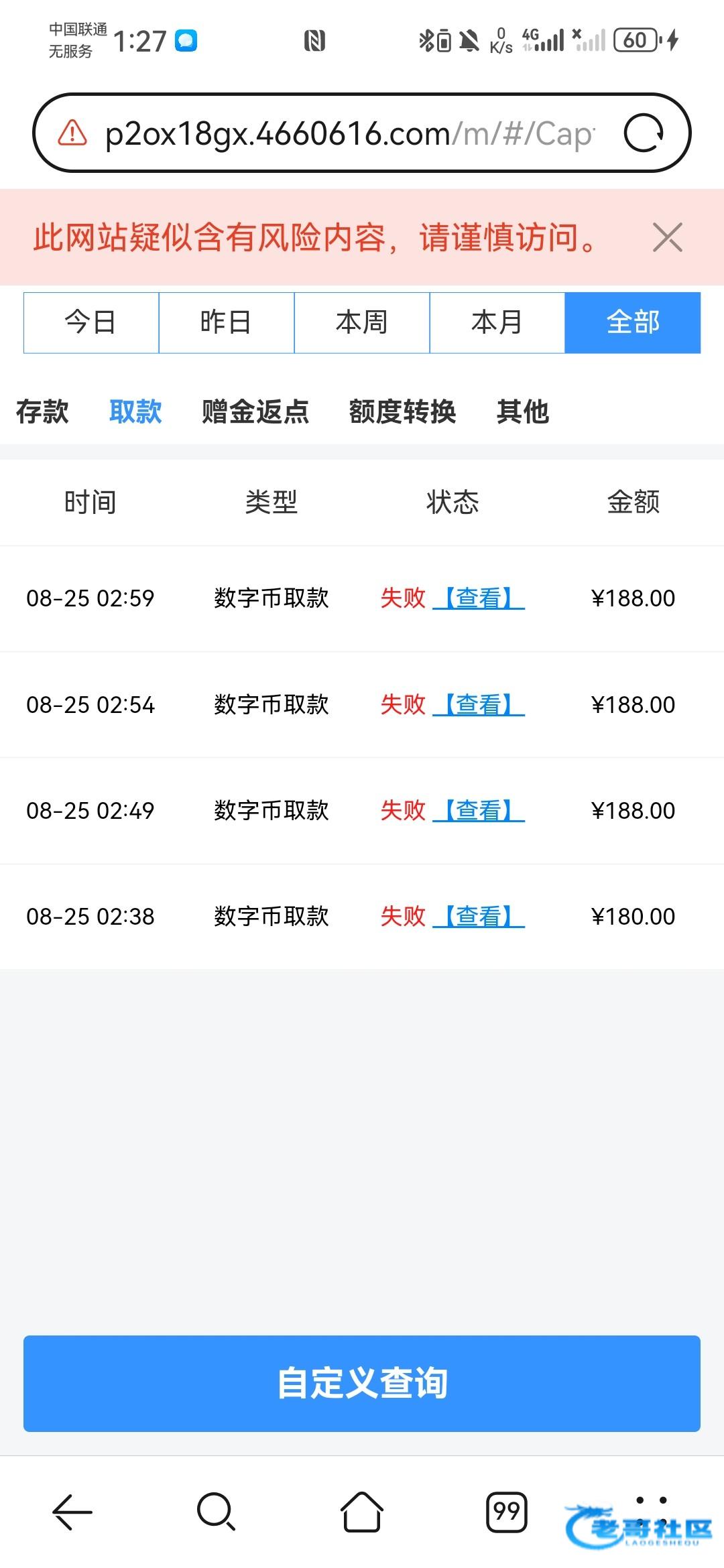Select the 昨日 date filter
This screenshot has width=724, height=1568.
227,322
